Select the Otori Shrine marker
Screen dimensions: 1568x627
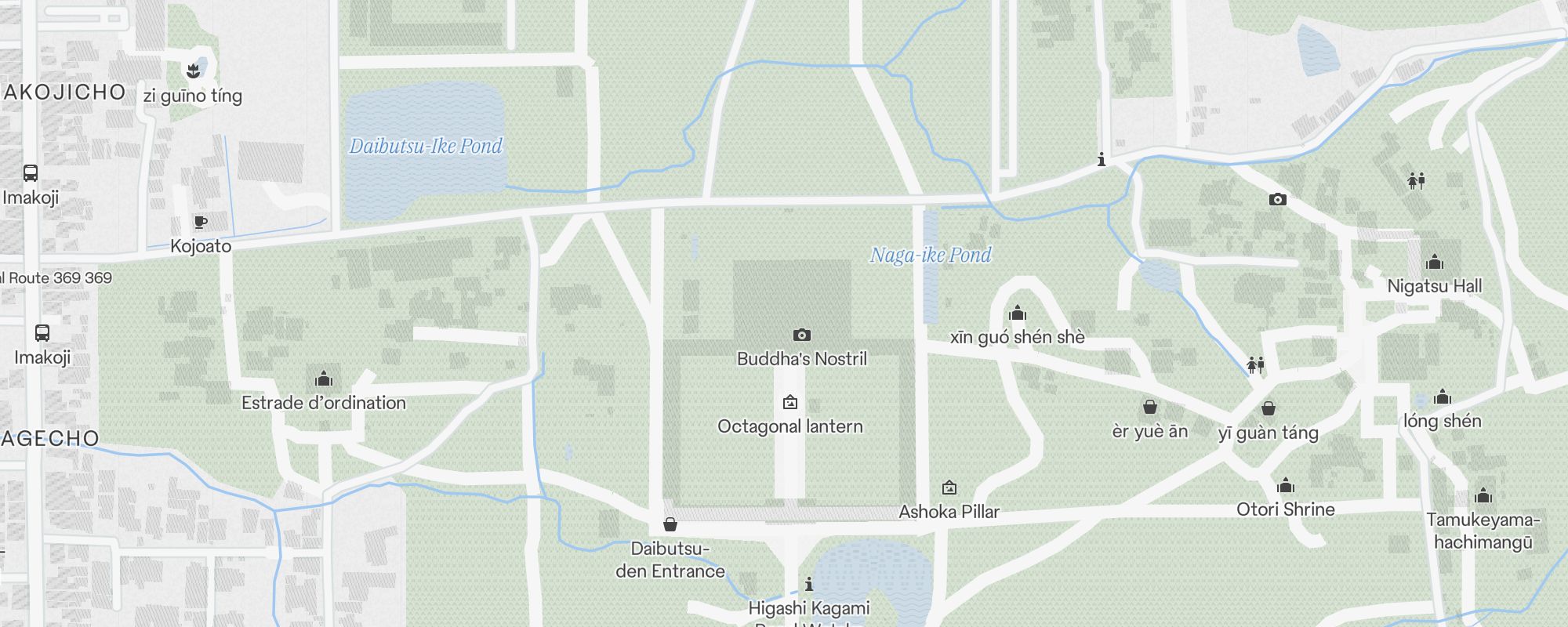pyautogui.click(x=1286, y=486)
